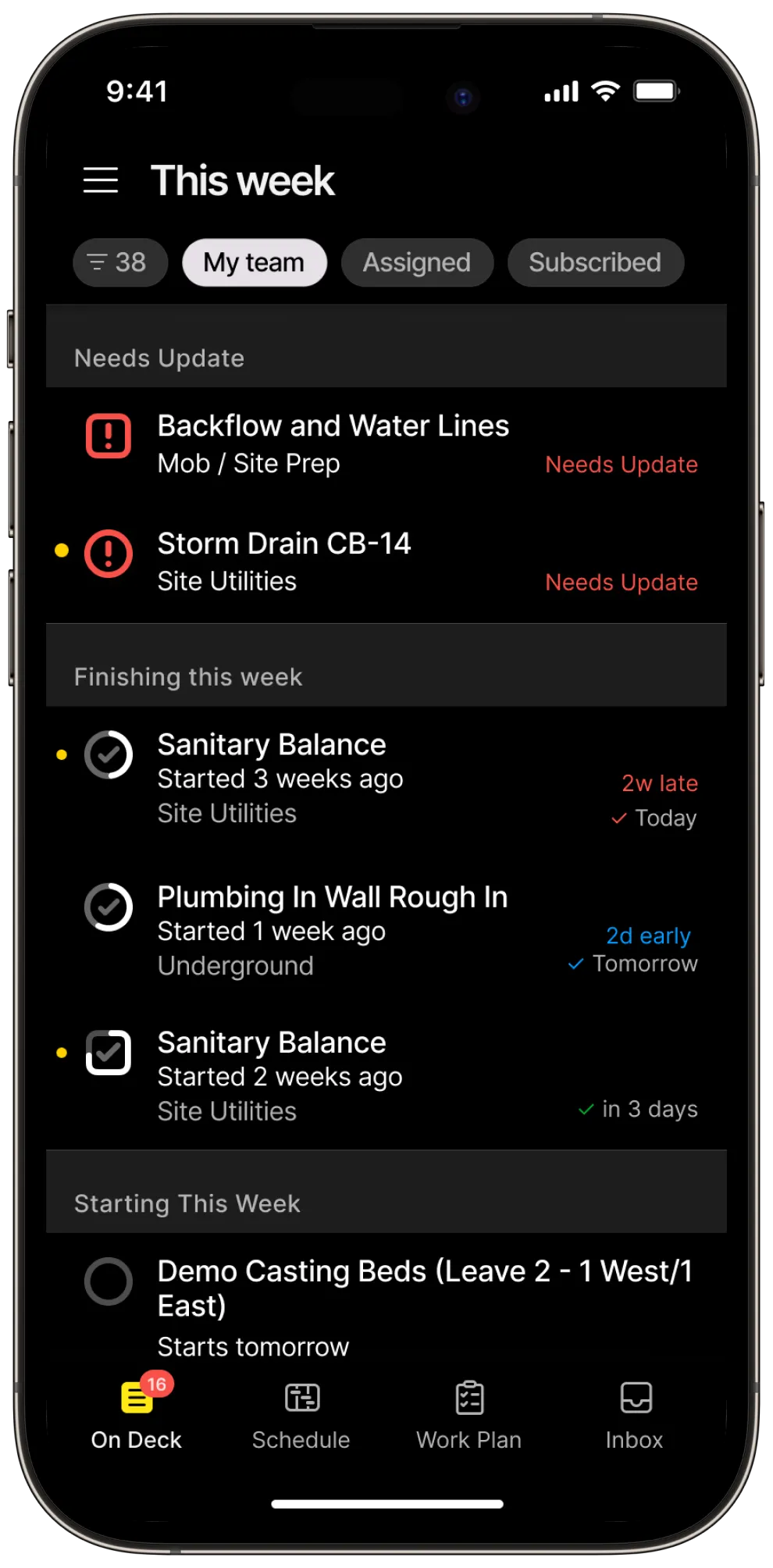View Plumbing In Wall Rough In
Viewport: 773px width, 1568px height.
(x=333, y=930)
